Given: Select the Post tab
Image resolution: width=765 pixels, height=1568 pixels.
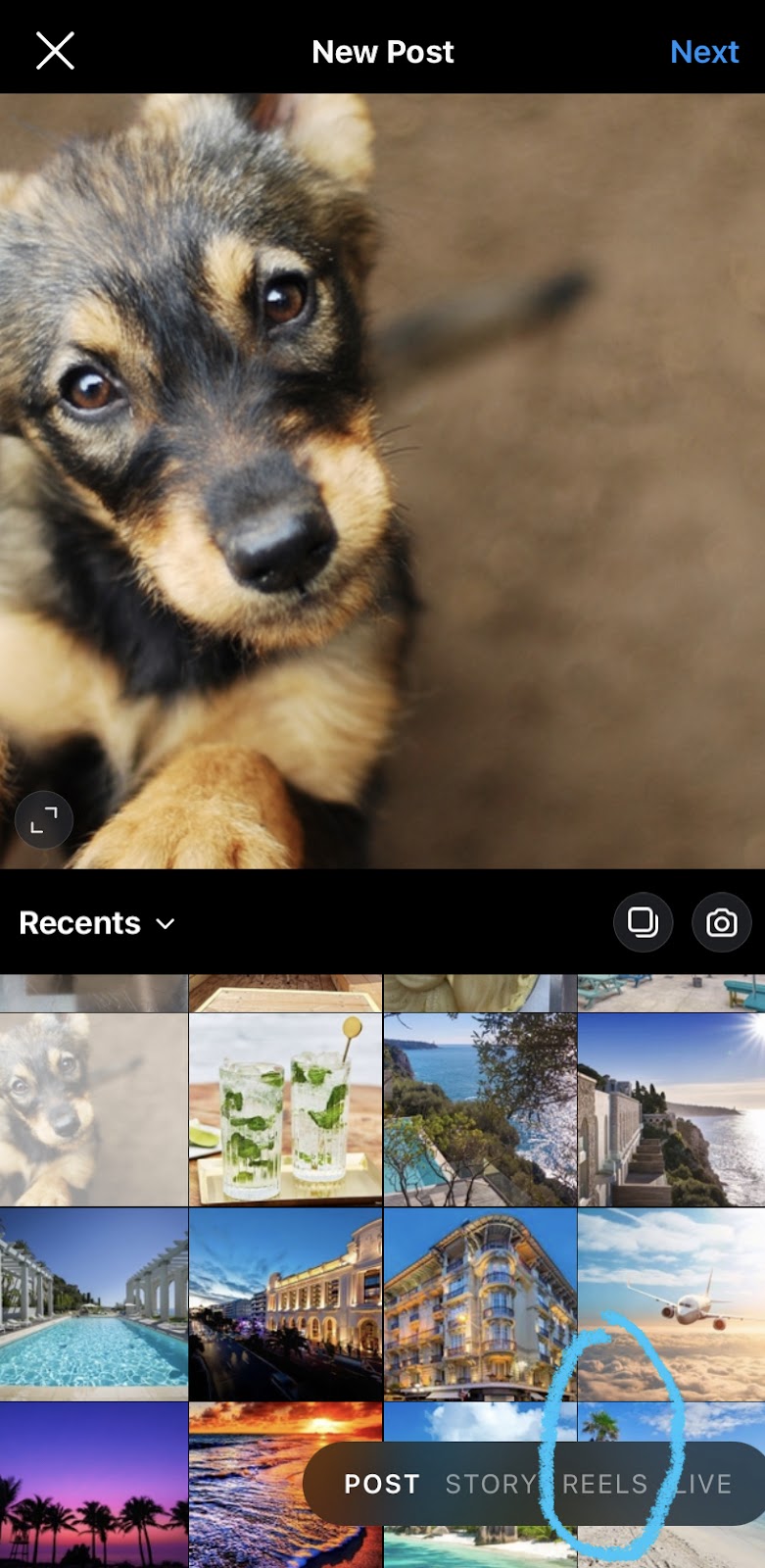Looking at the screenshot, I should (382, 1484).
